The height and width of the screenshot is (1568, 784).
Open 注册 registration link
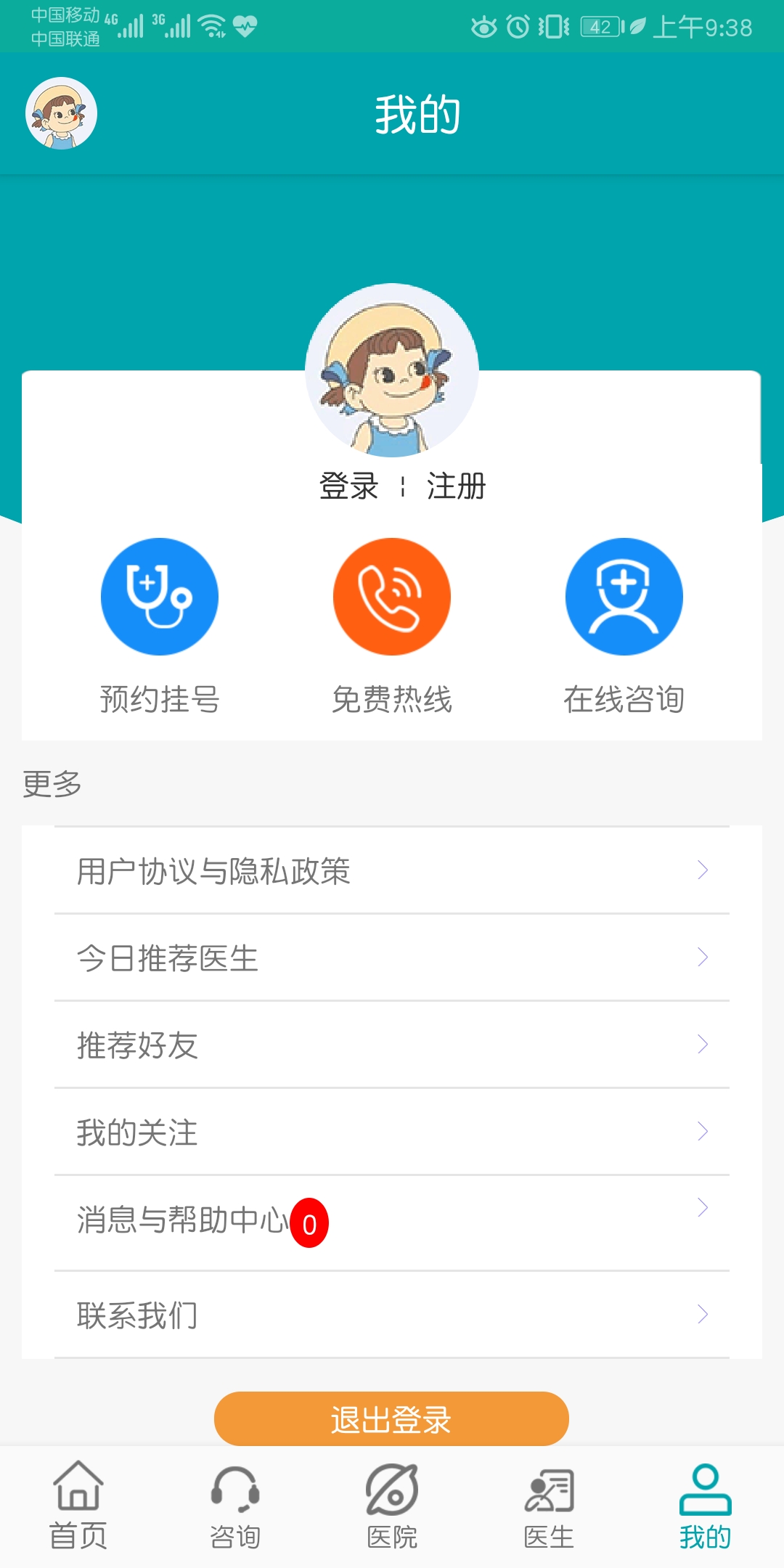click(456, 485)
